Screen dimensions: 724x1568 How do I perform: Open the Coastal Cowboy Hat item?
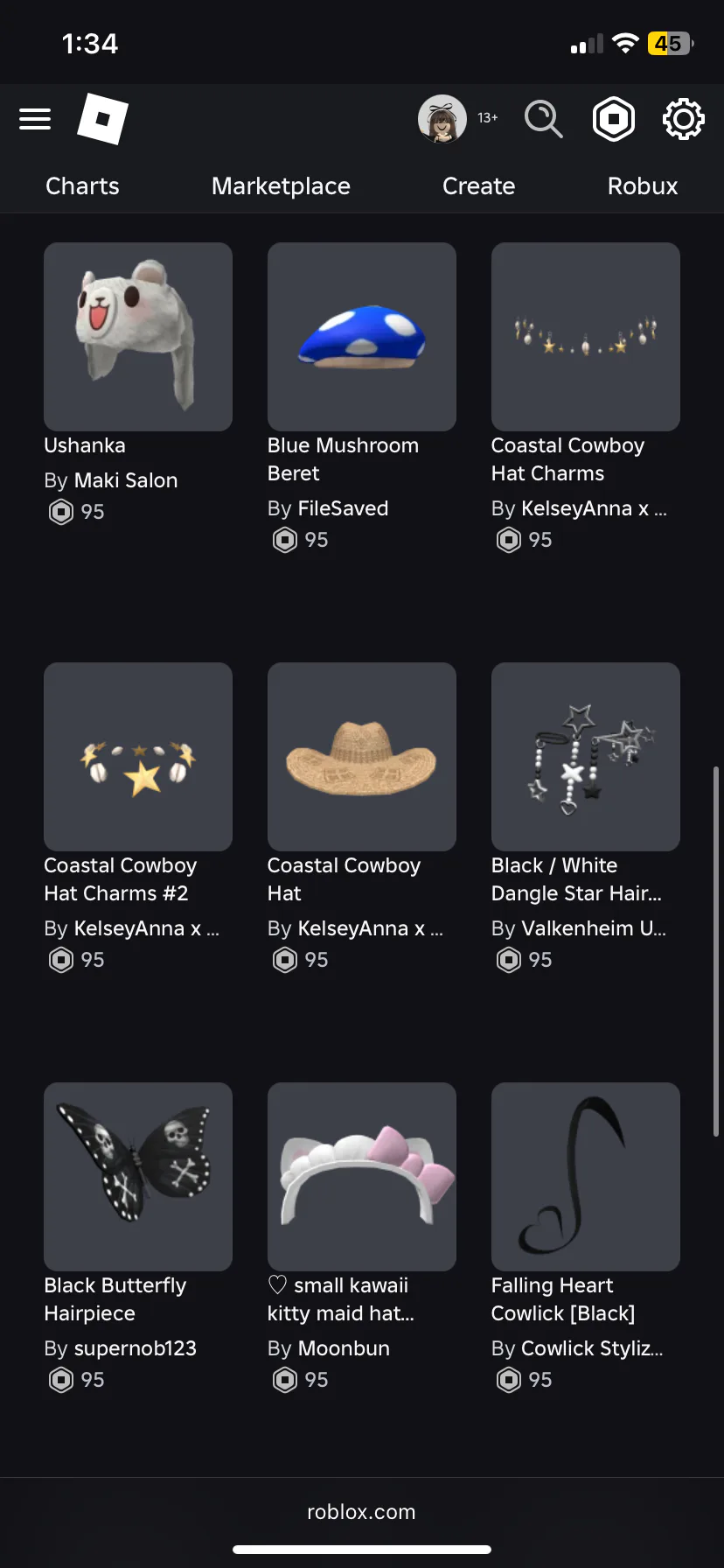[x=362, y=757]
